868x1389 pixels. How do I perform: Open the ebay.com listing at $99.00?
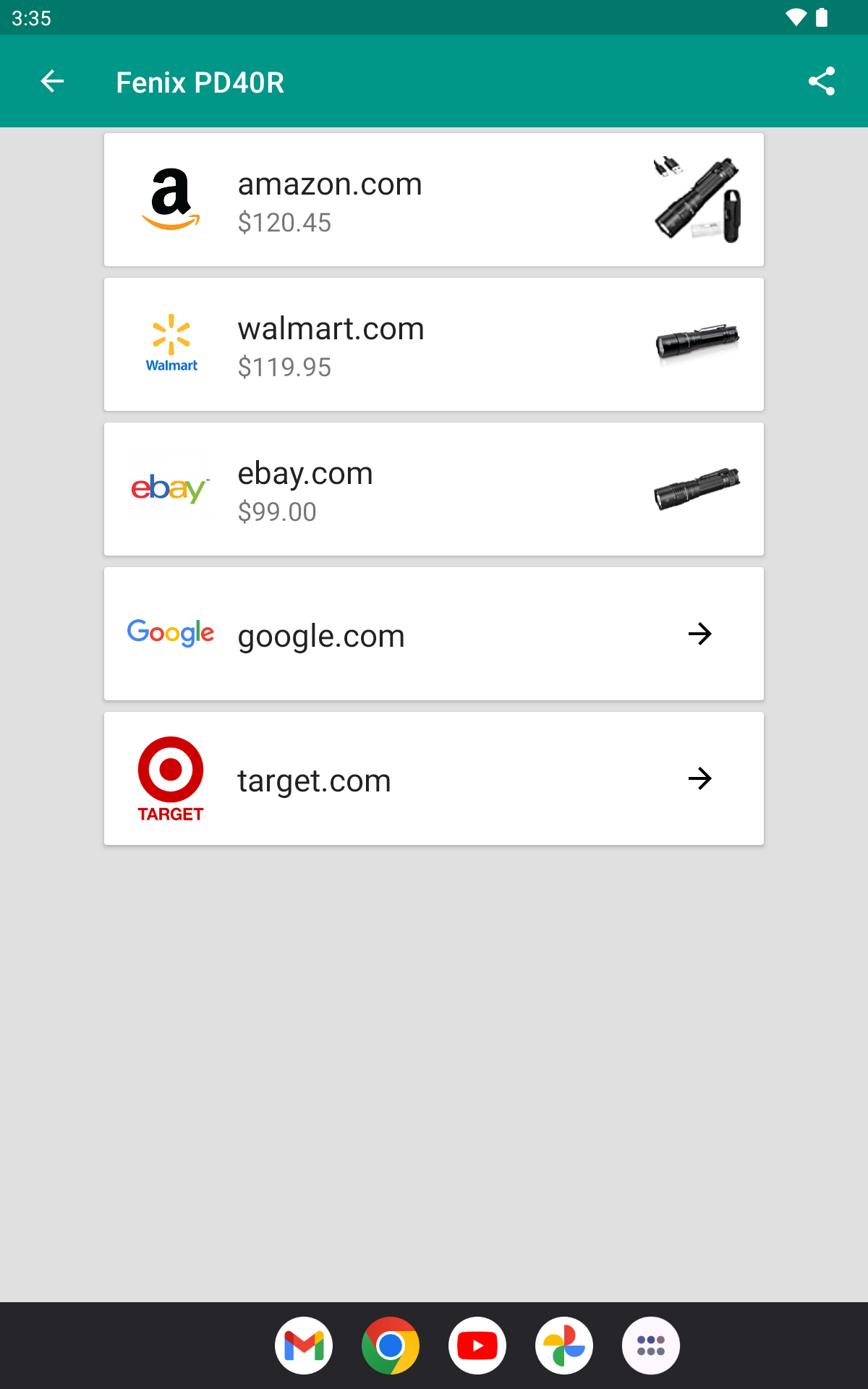click(434, 489)
